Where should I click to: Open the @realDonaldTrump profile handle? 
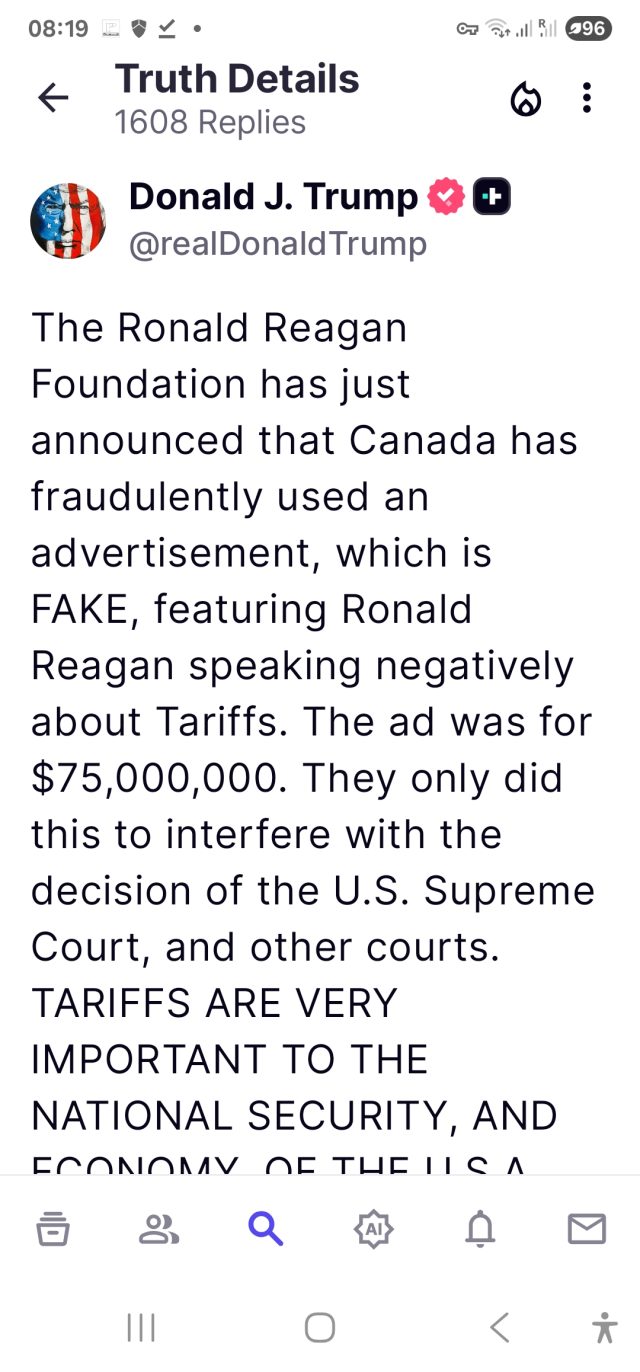[277, 243]
